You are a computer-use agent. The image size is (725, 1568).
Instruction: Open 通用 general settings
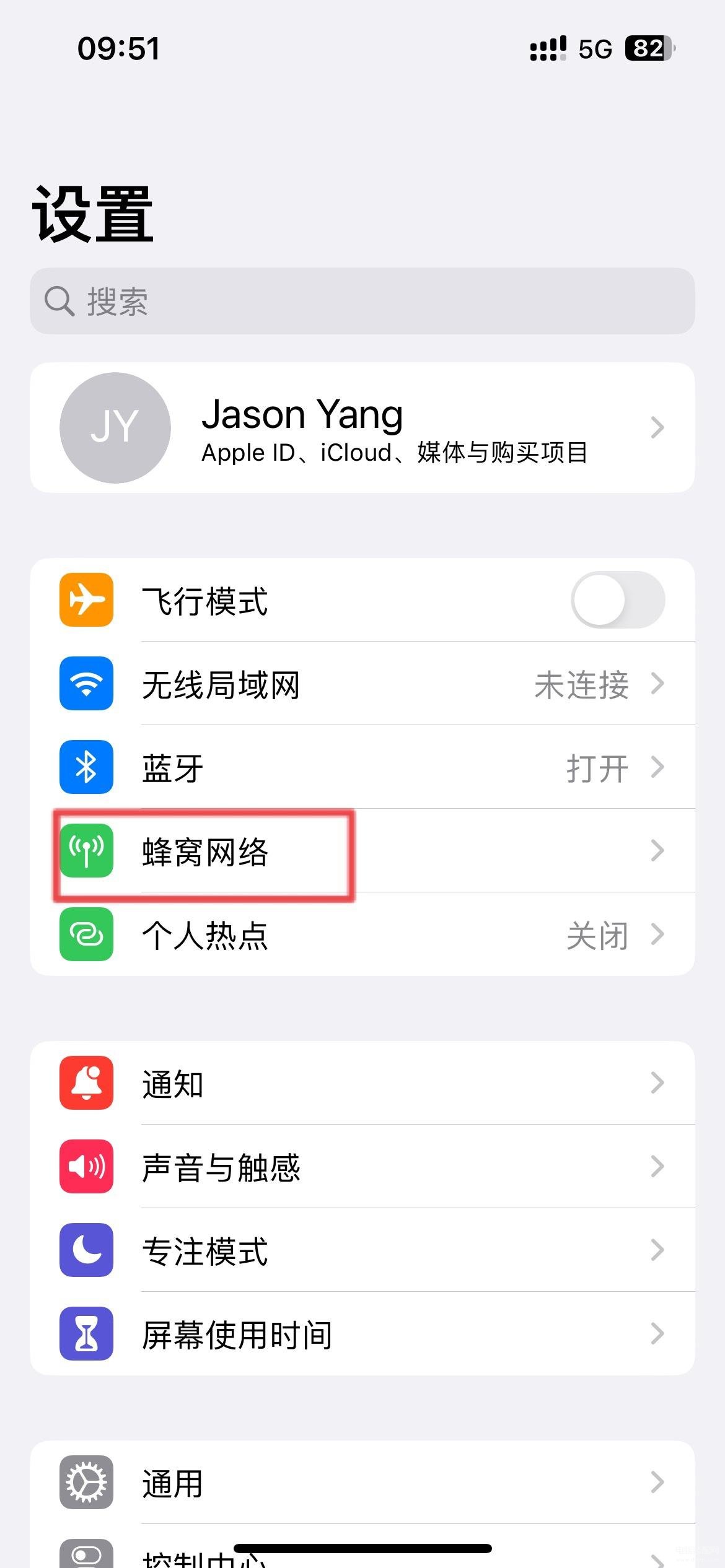362,1483
